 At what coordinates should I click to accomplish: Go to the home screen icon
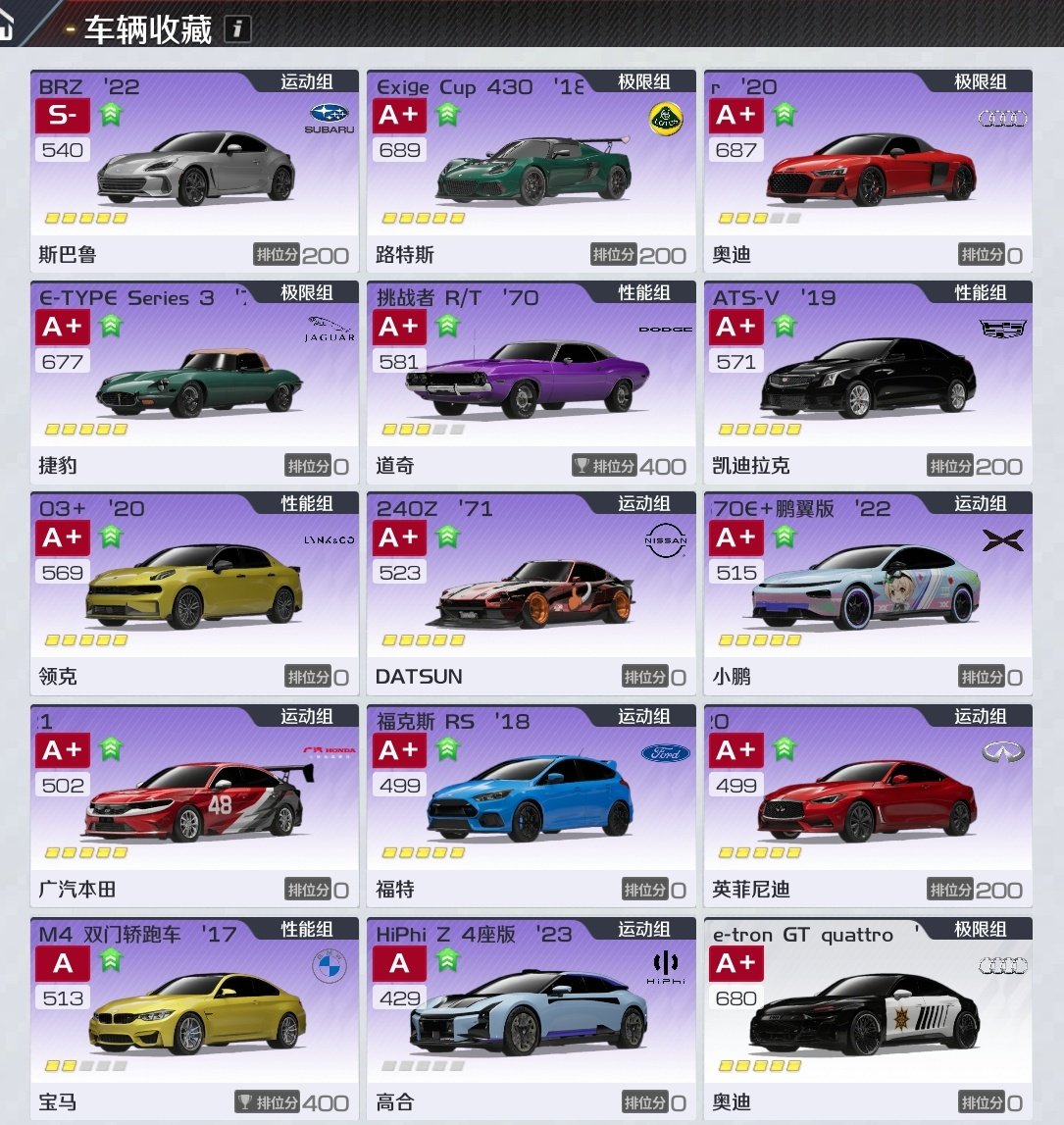tap(8, 25)
